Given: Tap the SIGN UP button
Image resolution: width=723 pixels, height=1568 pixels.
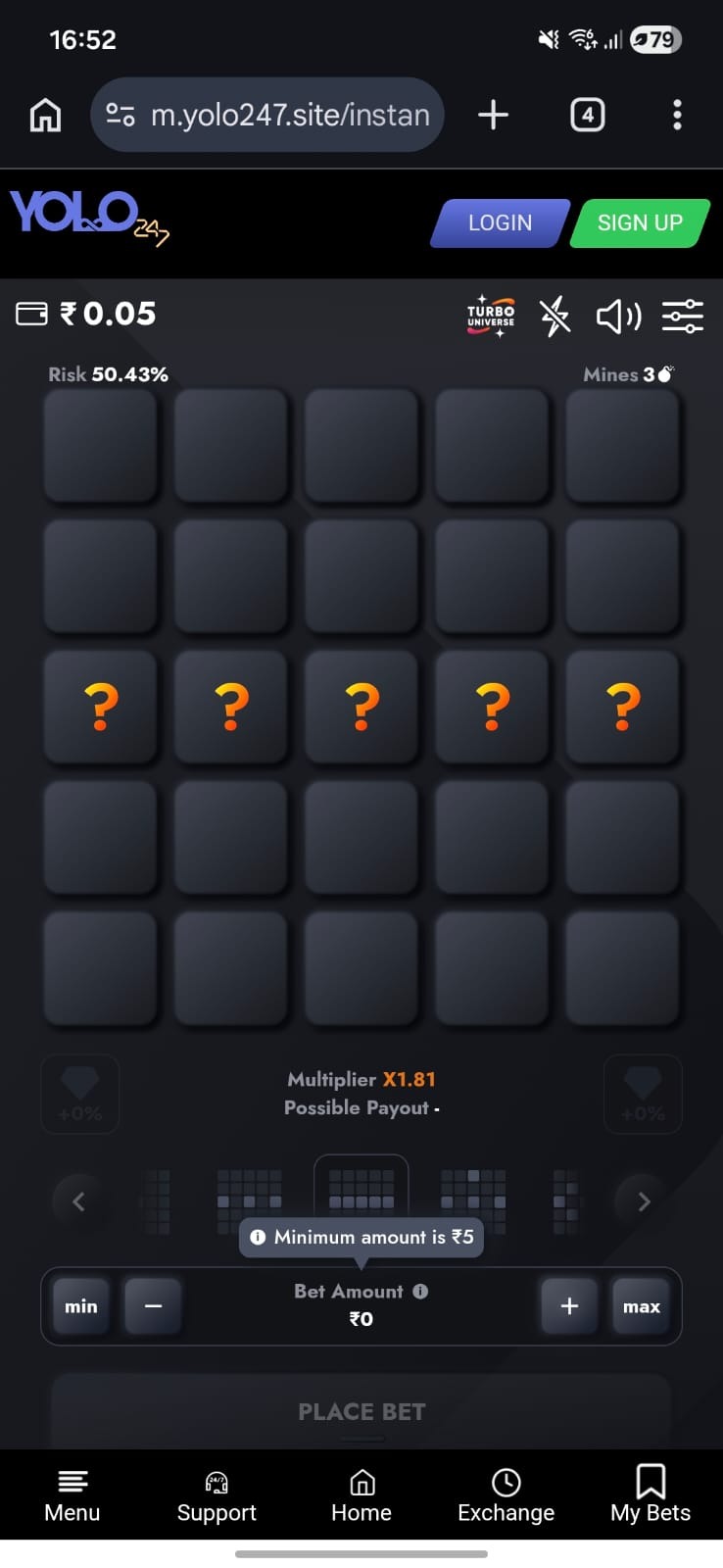Looking at the screenshot, I should pos(640,223).
